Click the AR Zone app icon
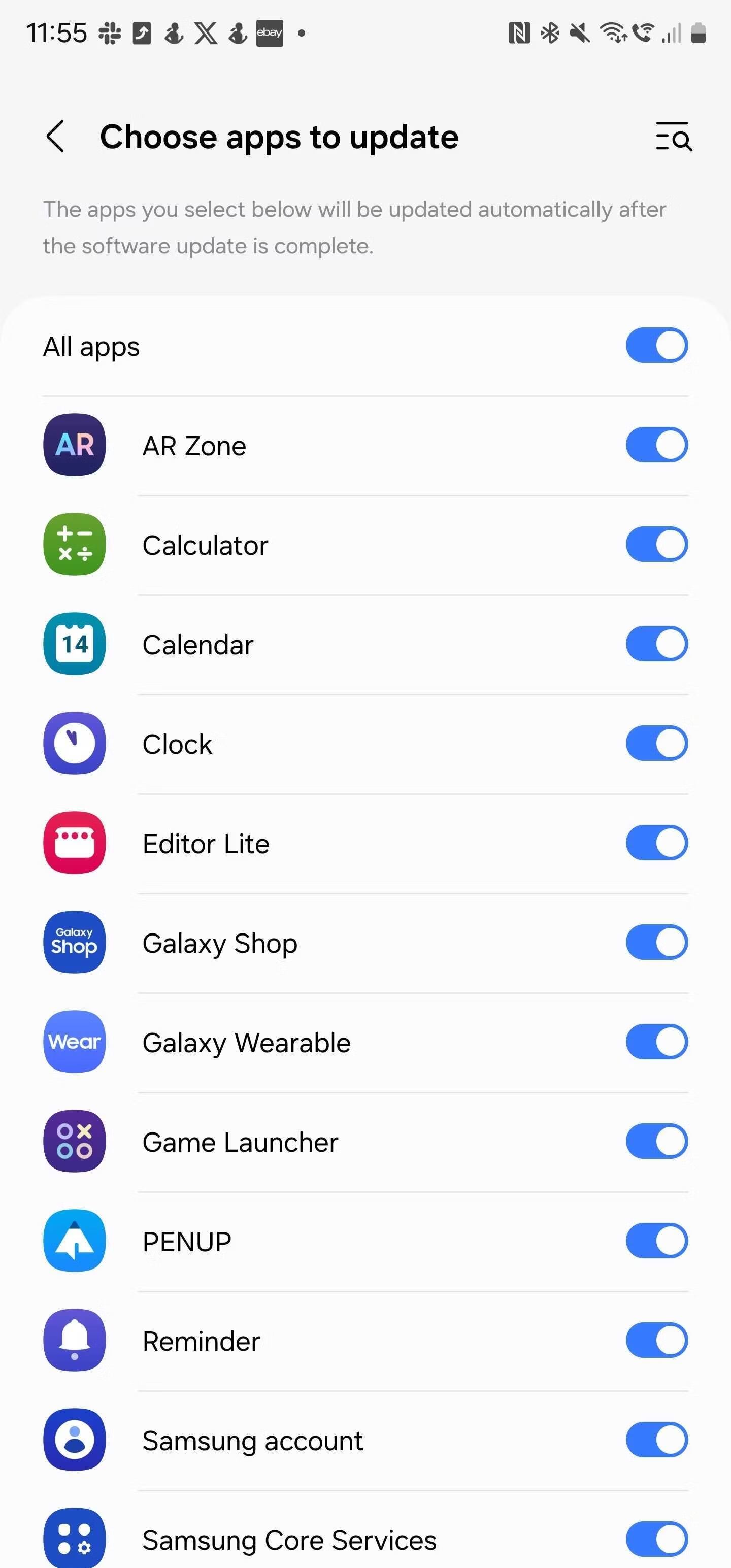Image resolution: width=731 pixels, height=1568 pixels. [74, 445]
